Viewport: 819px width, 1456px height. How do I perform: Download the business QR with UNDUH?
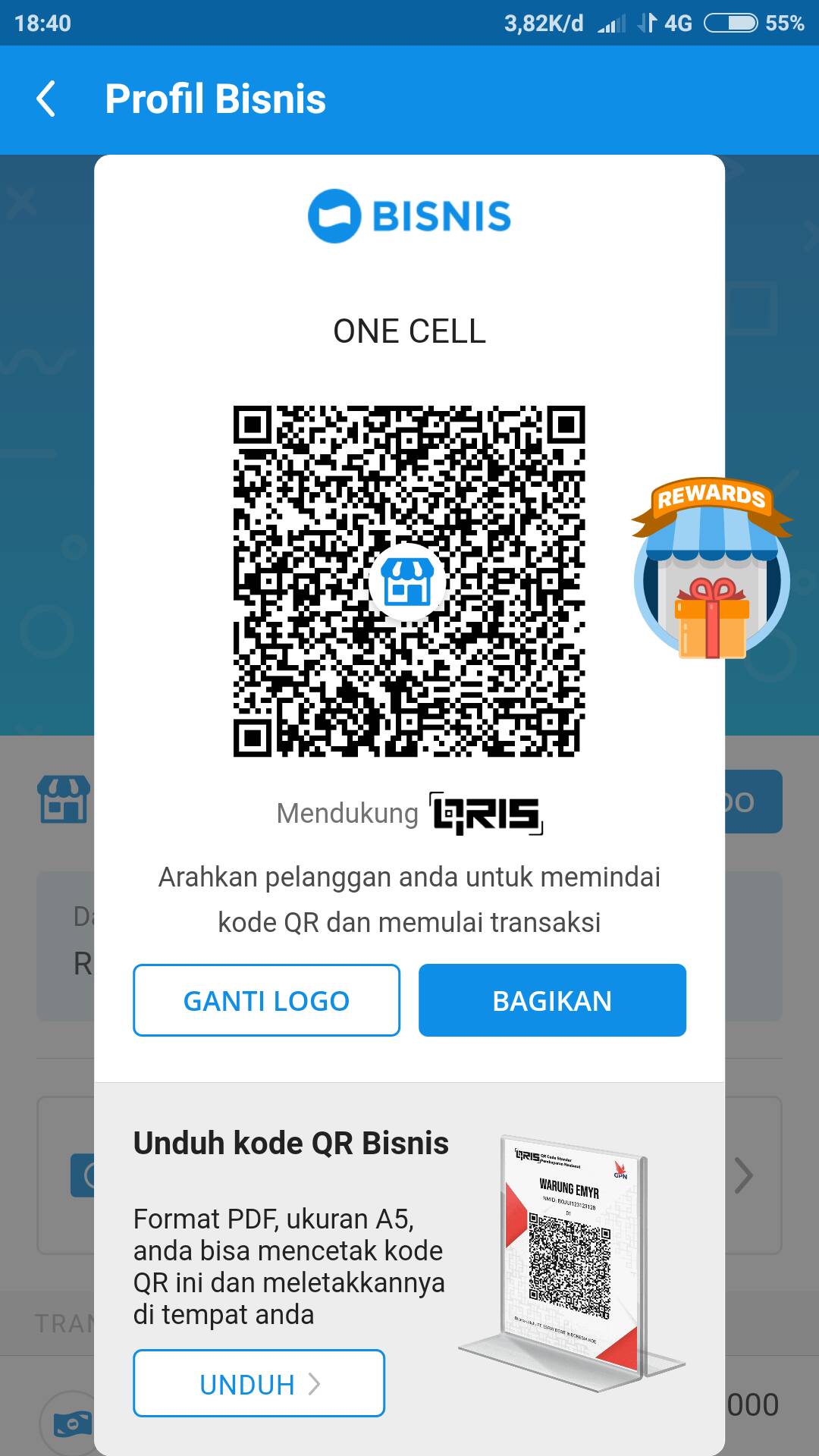[259, 1383]
